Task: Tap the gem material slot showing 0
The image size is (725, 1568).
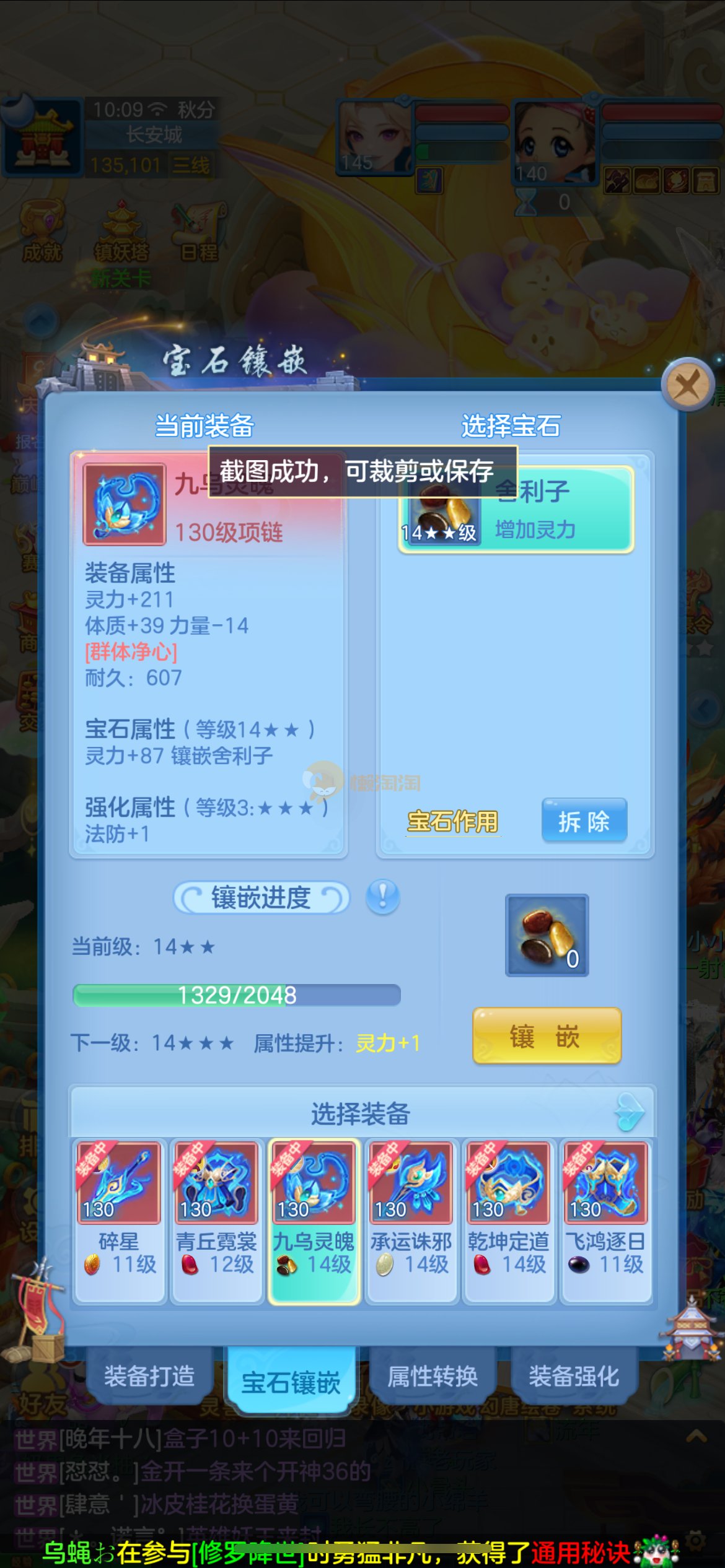Action: 547,935
